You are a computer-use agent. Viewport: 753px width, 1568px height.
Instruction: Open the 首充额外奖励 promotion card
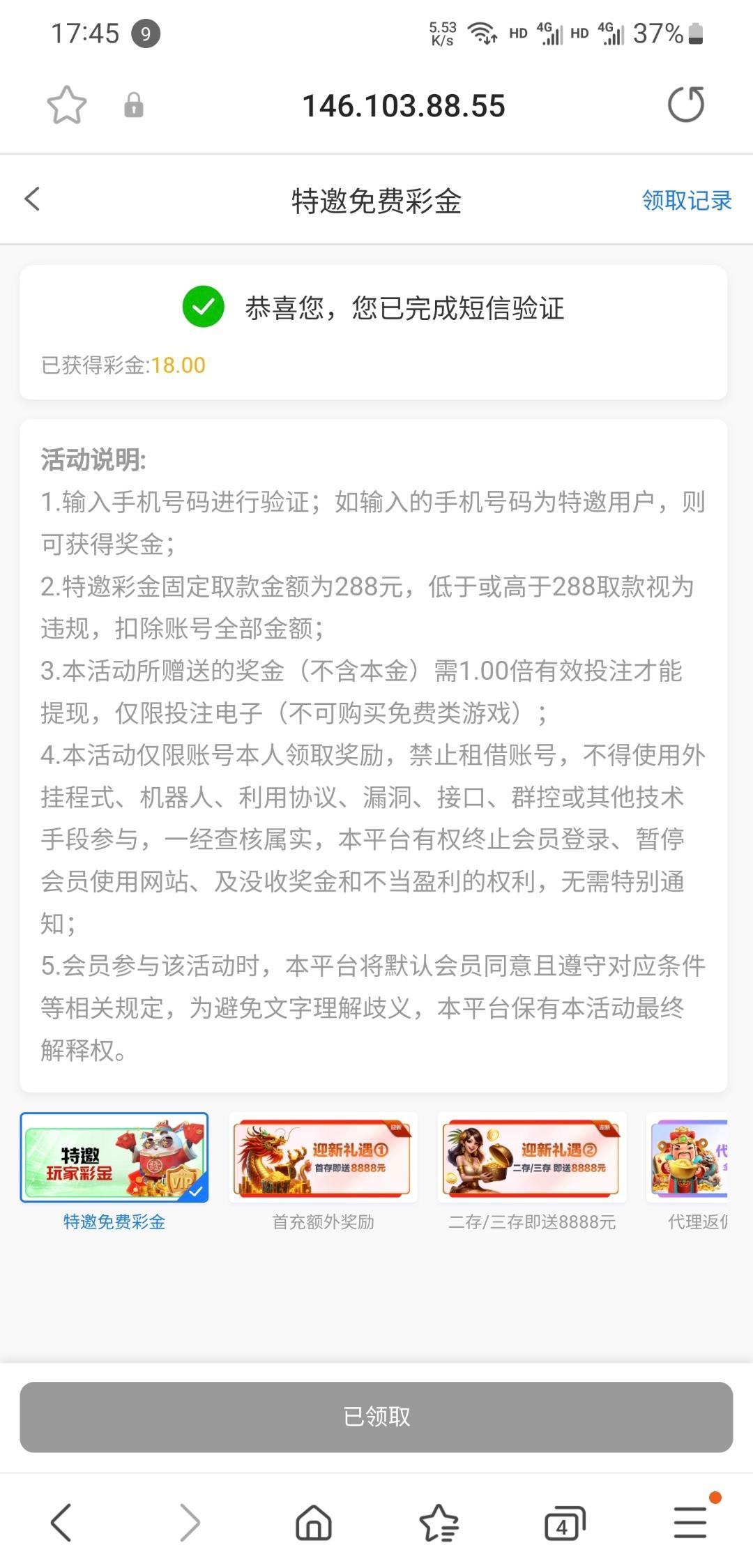[323, 1158]
